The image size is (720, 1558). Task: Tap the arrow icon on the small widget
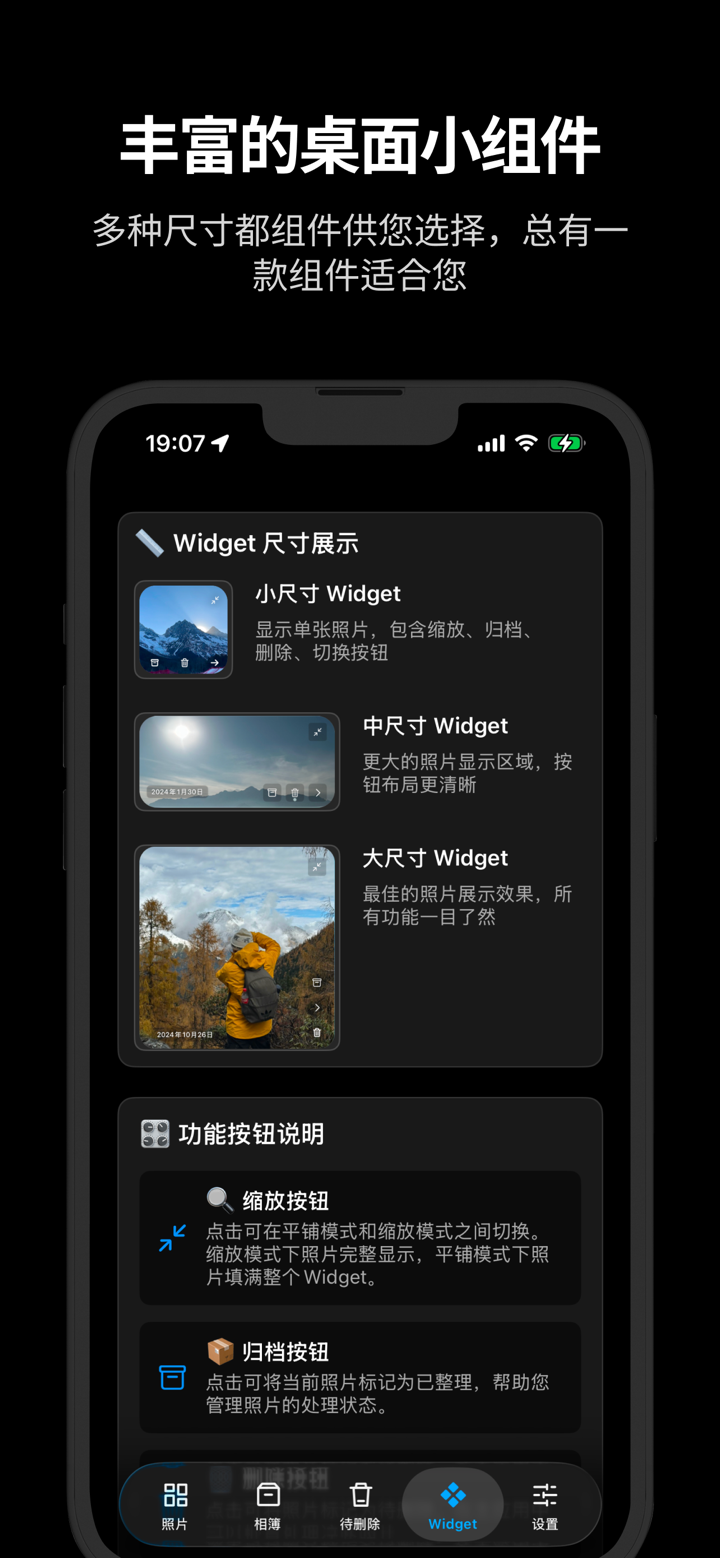point(215,663)
